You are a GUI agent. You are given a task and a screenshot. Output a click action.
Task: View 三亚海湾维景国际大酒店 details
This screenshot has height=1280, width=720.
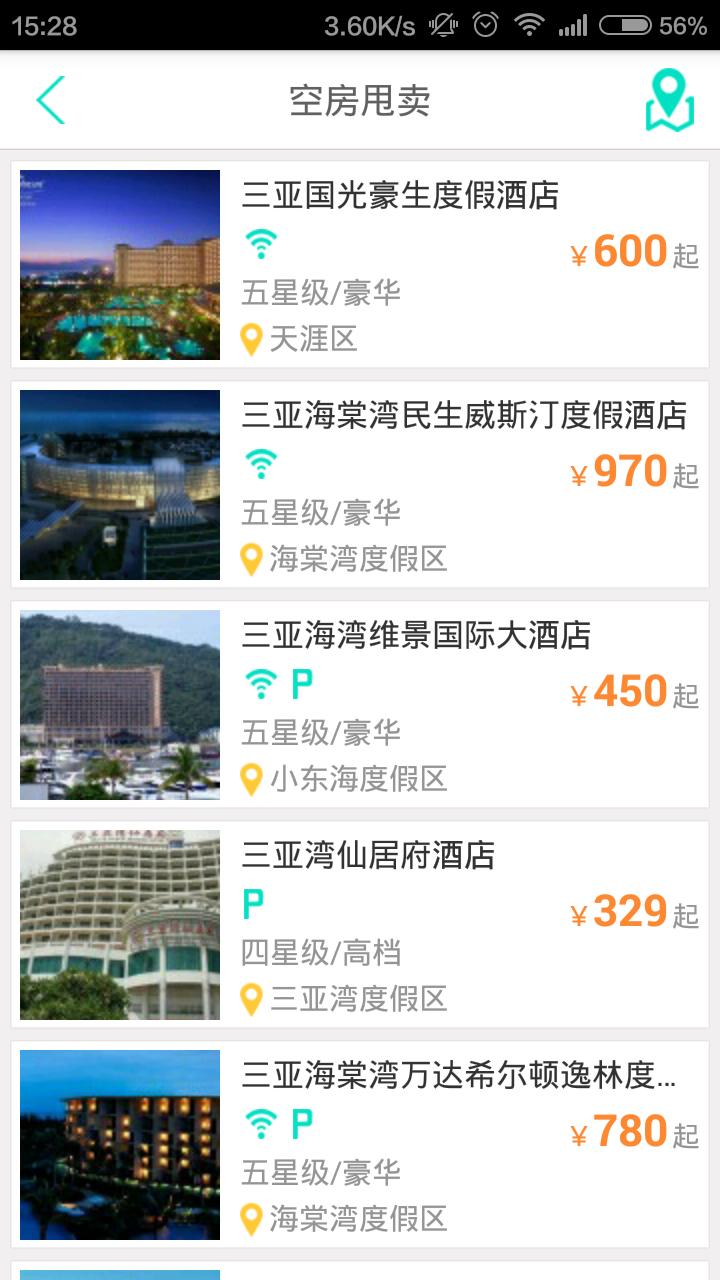[360, 705]
